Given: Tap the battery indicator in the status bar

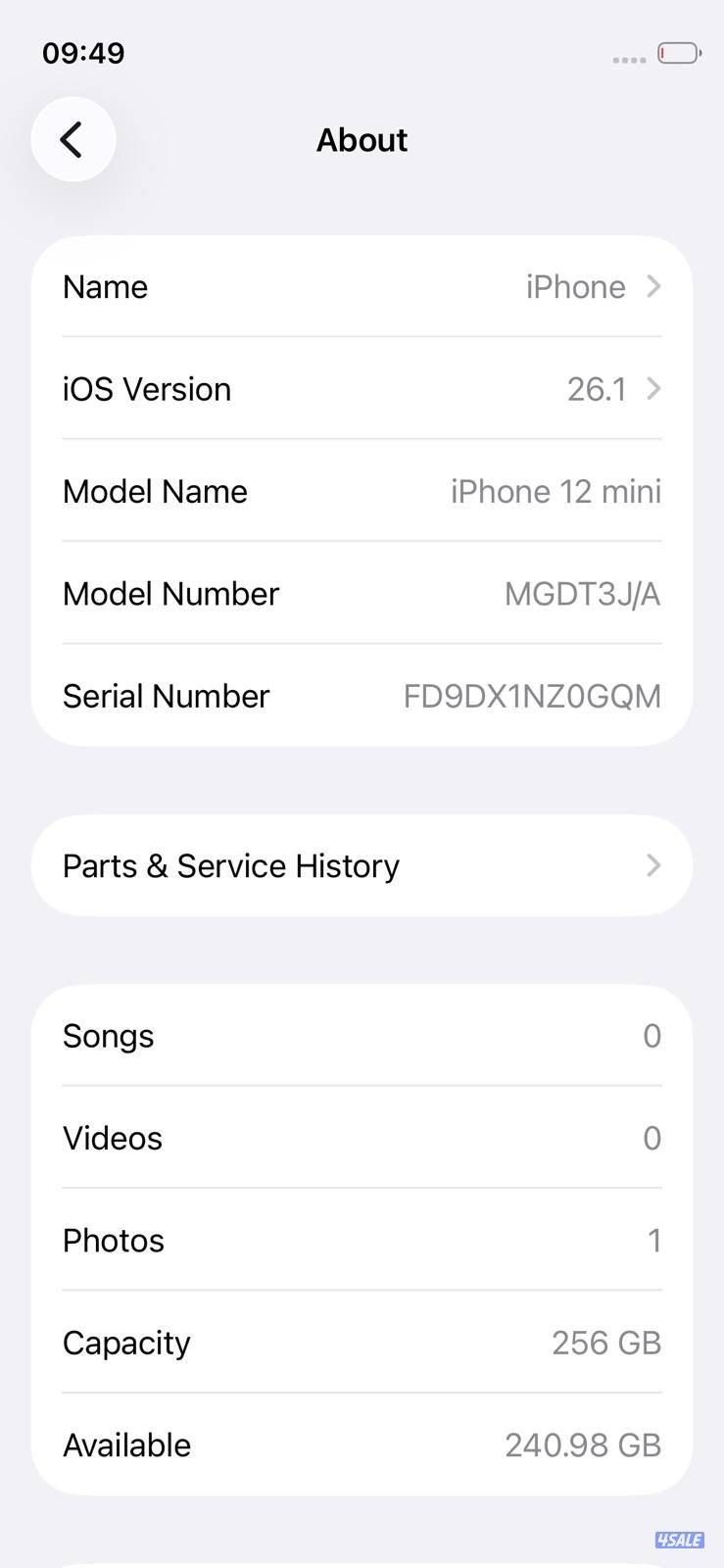Looking at the screenshot, I should [678, 54].
